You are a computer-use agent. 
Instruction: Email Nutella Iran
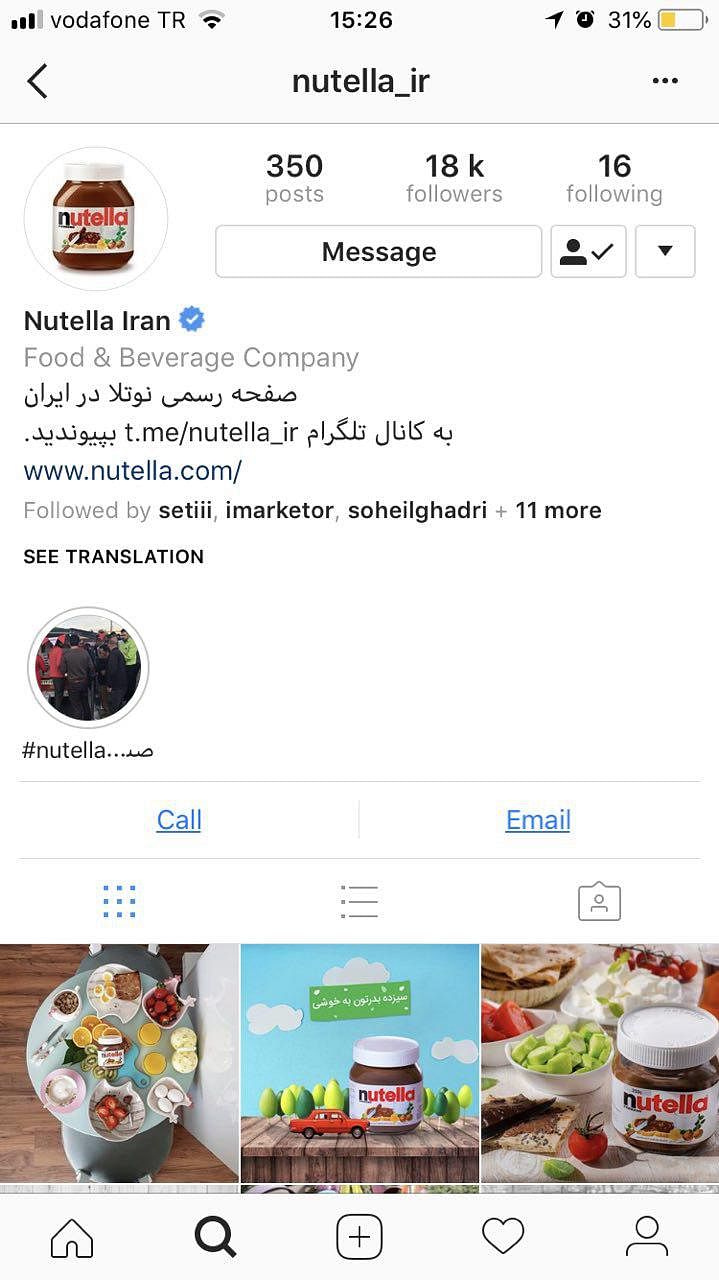pyautogui.click(x=538, y=820)
